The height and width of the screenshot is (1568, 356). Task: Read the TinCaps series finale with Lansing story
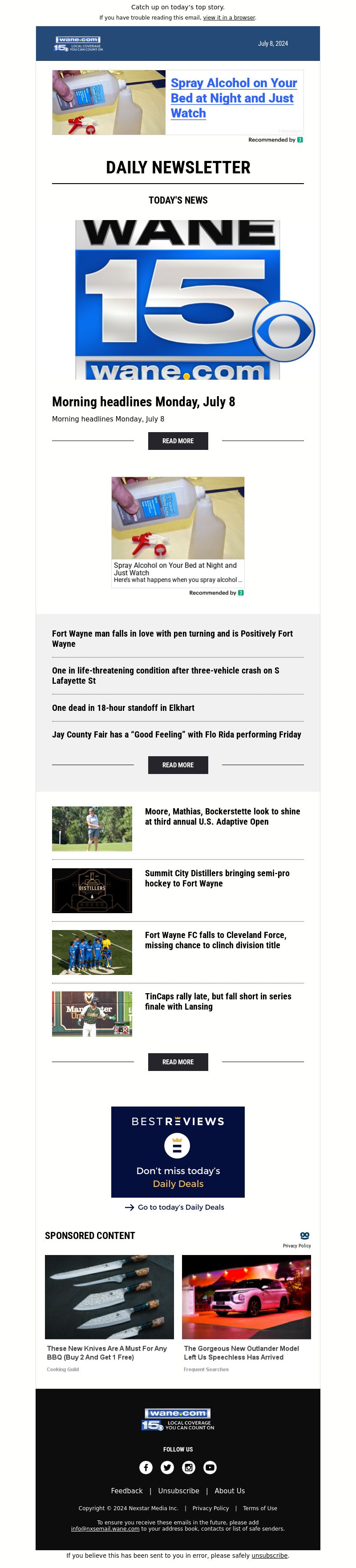pos(218,1001)
